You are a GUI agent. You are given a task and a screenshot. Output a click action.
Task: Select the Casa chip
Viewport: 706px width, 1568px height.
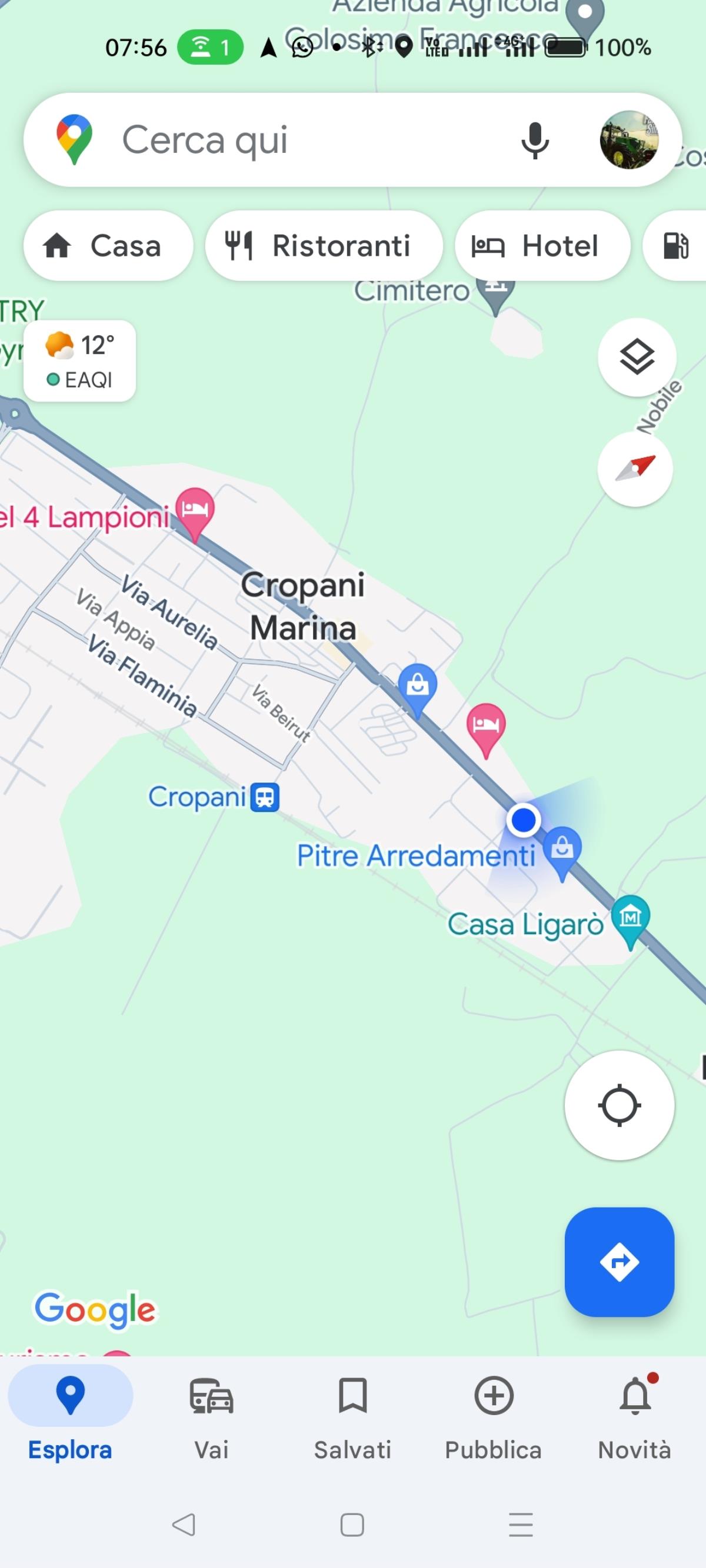click(108, 246)
